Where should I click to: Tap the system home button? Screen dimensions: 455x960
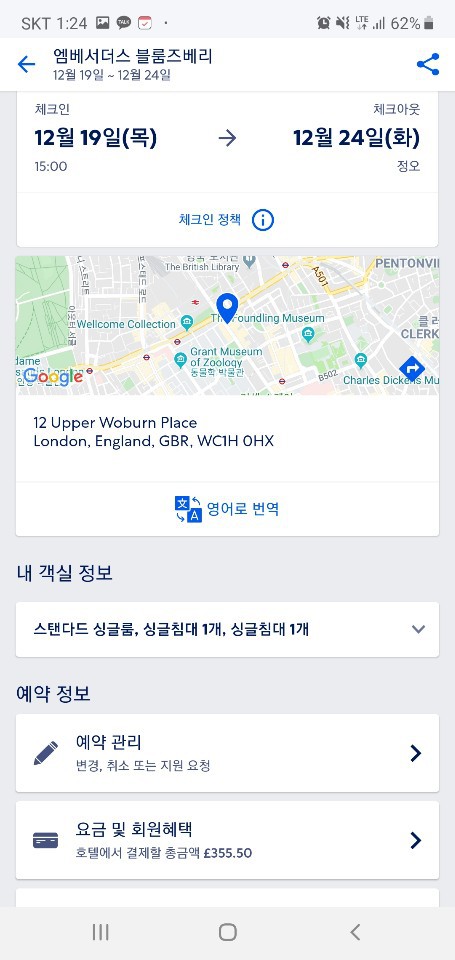[227, 932]
